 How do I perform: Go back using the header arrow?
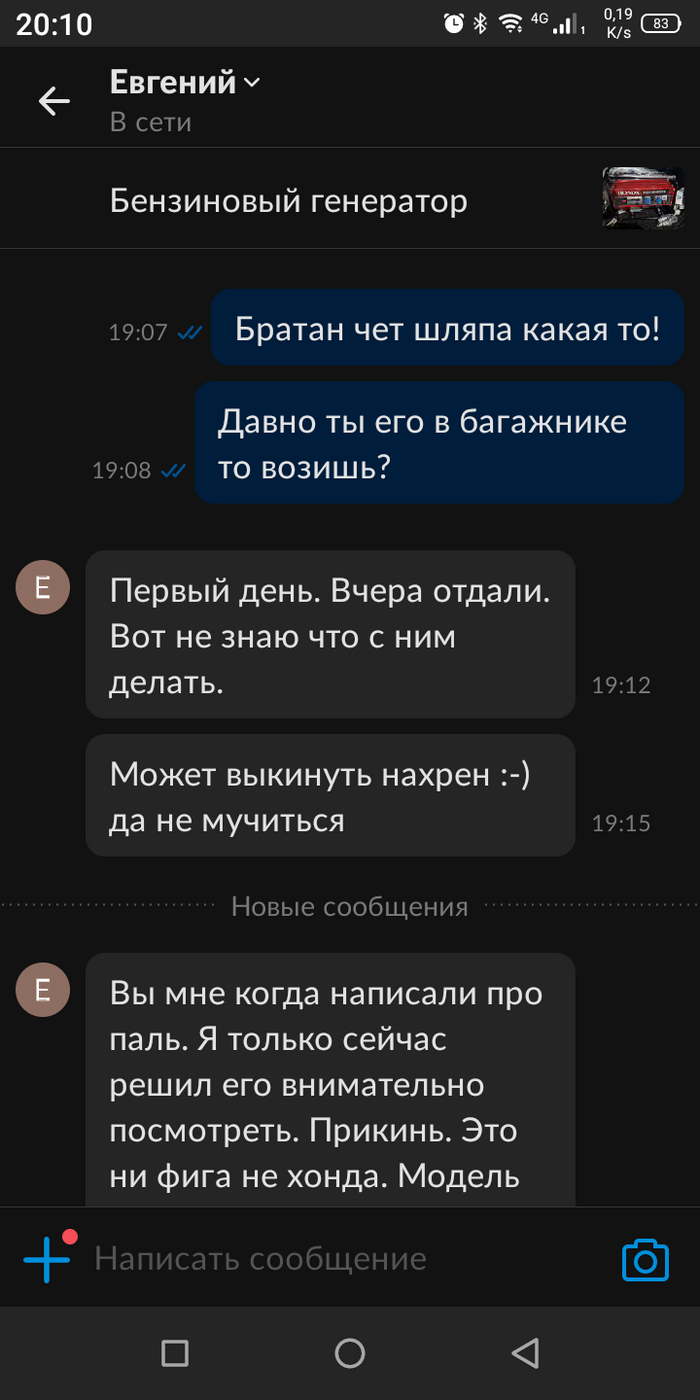(54, 100)
